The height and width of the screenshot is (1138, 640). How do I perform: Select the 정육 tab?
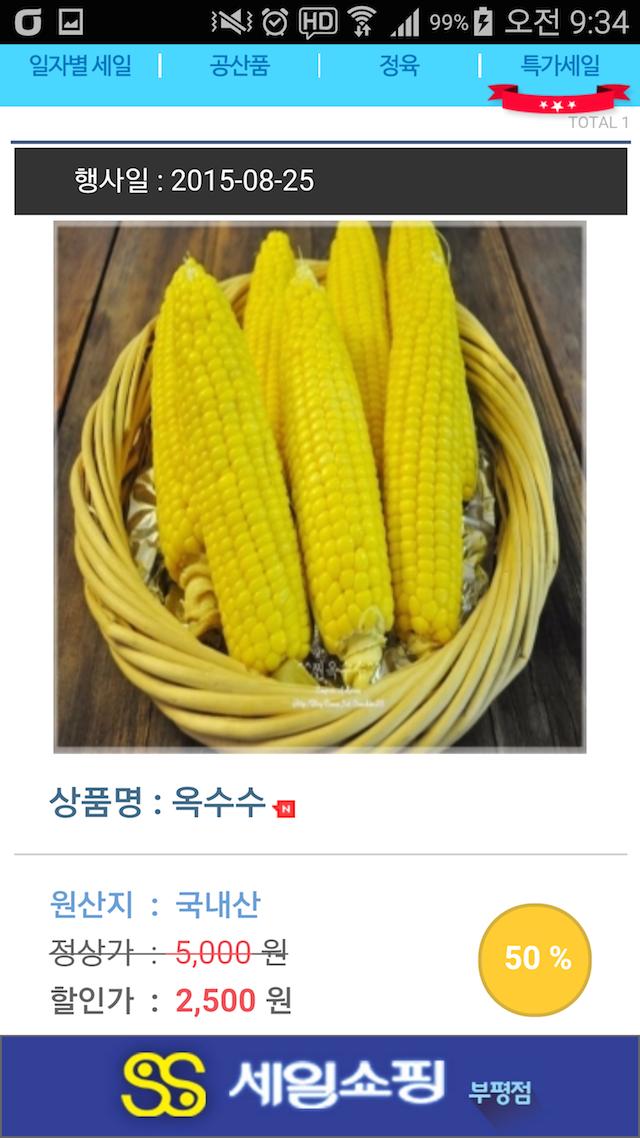click(x=398, y=67)
